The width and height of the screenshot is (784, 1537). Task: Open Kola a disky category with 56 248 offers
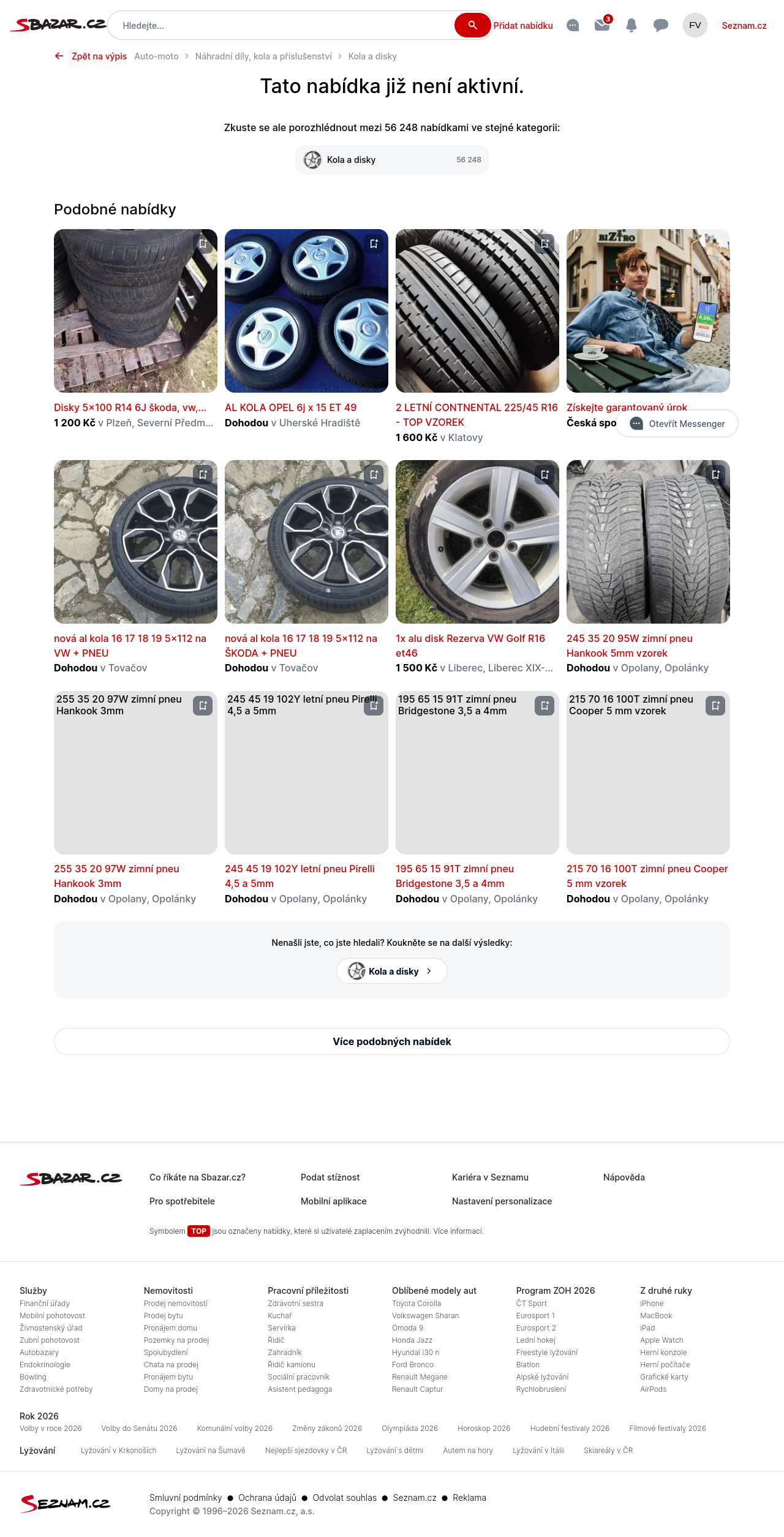click(392, 160)
